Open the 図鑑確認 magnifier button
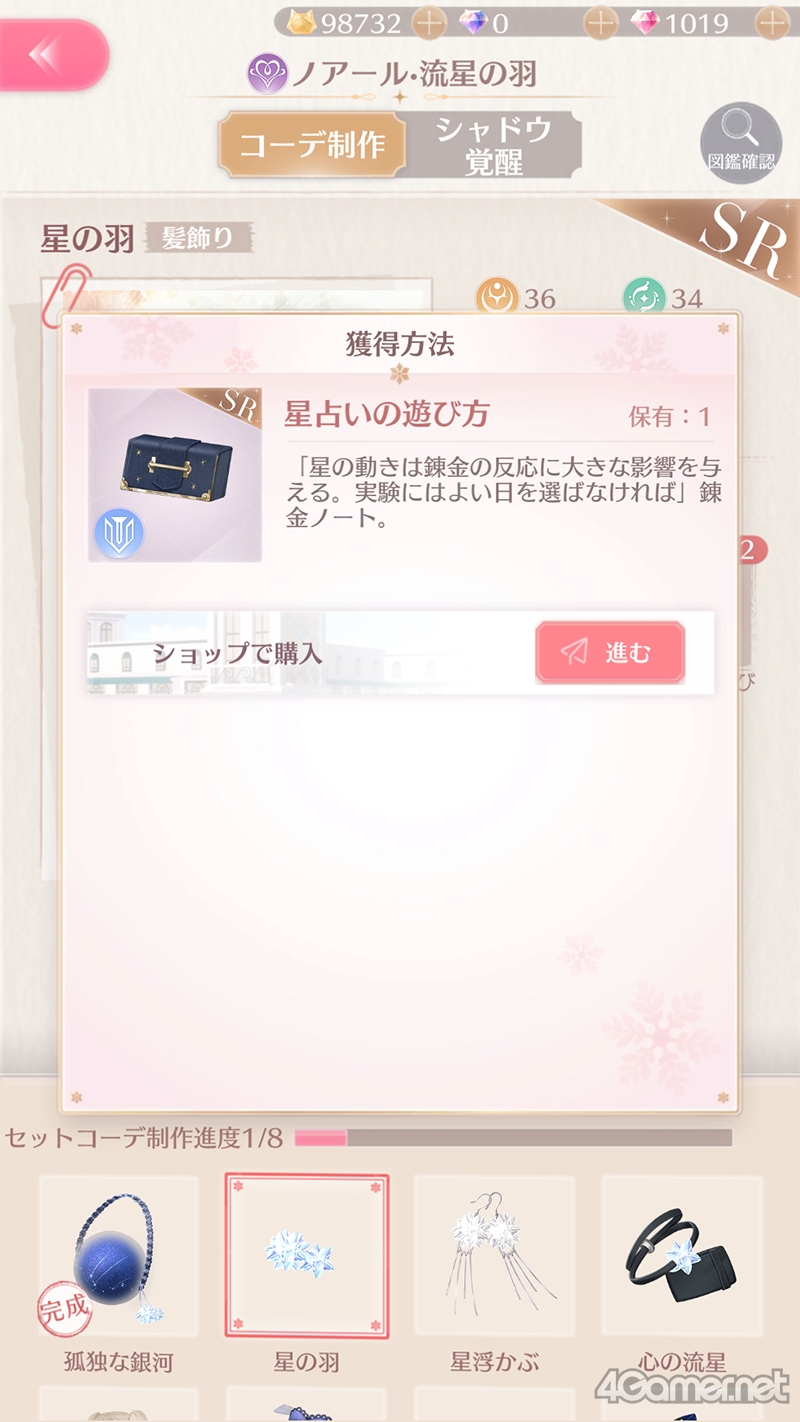Screen dimensions: 800x1422 (x=740, y=143)
